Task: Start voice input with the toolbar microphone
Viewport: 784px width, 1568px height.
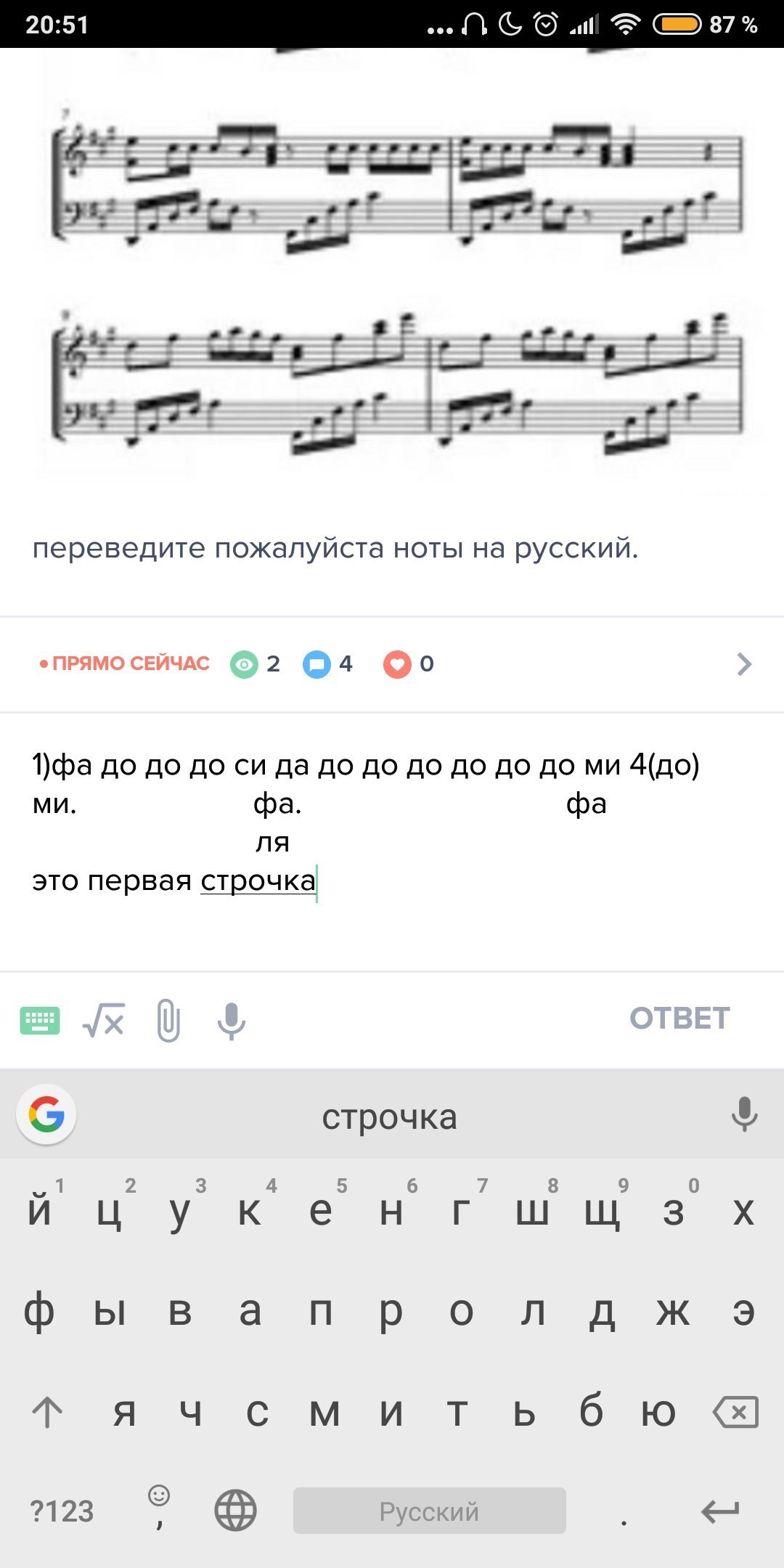Action: pyautogui.click(x=232, y=1021)
